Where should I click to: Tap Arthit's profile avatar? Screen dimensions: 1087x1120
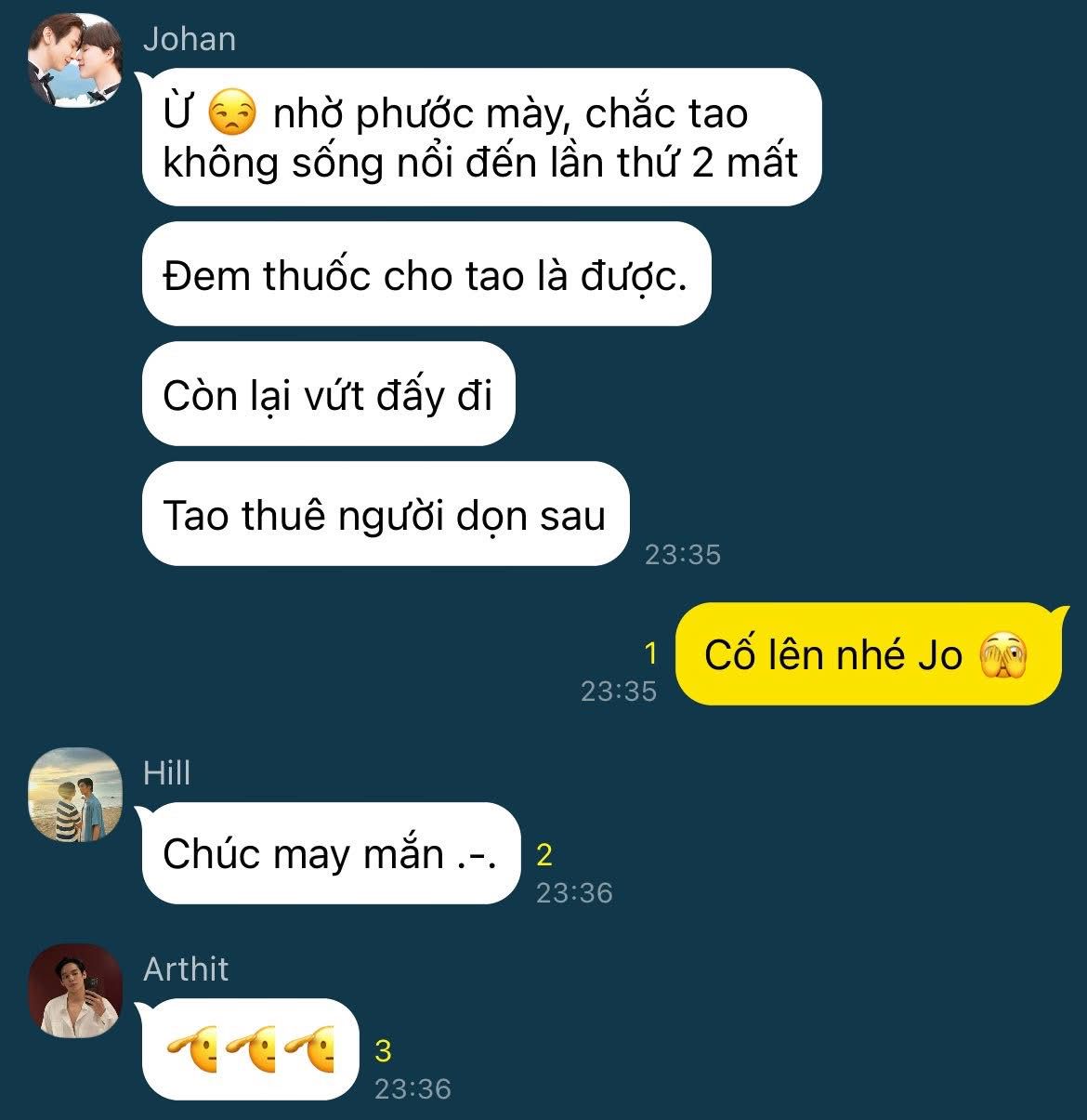76,991
